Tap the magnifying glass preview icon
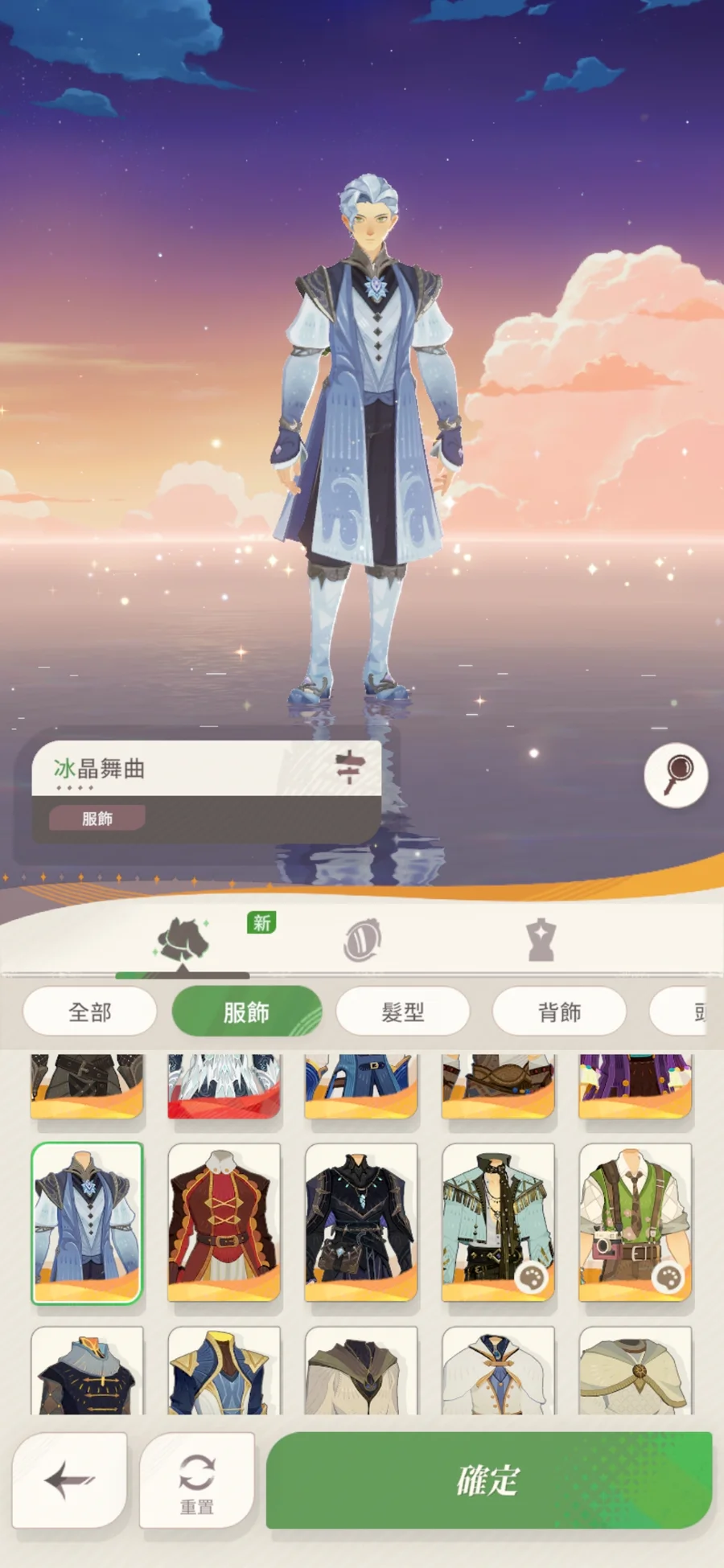Image resolution: width=724 pixels, height=1568 pixels. (x=676, y=774)
